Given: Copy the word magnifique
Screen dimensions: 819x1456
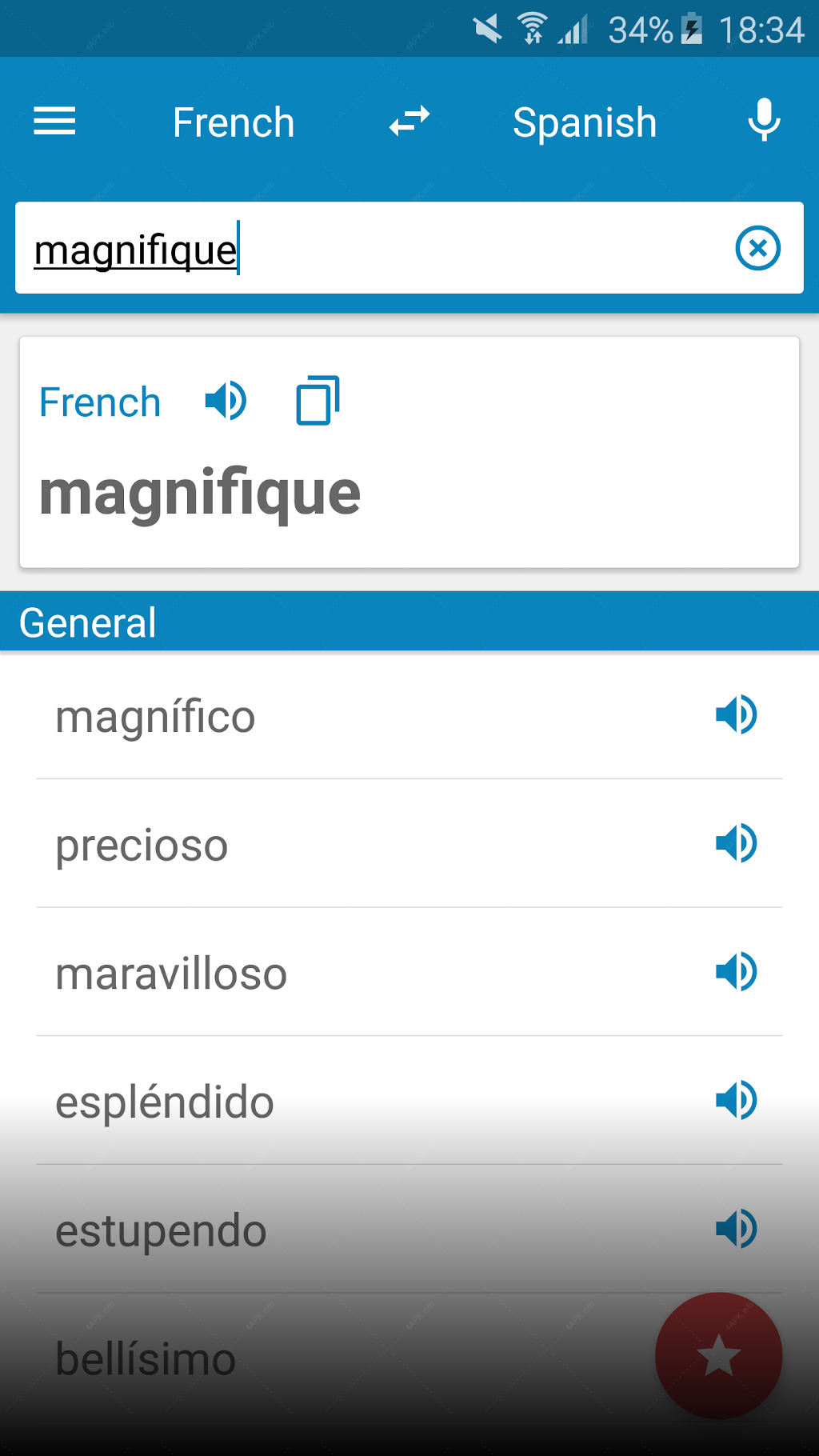Looking at the screenshot, I should click(318, 400).
